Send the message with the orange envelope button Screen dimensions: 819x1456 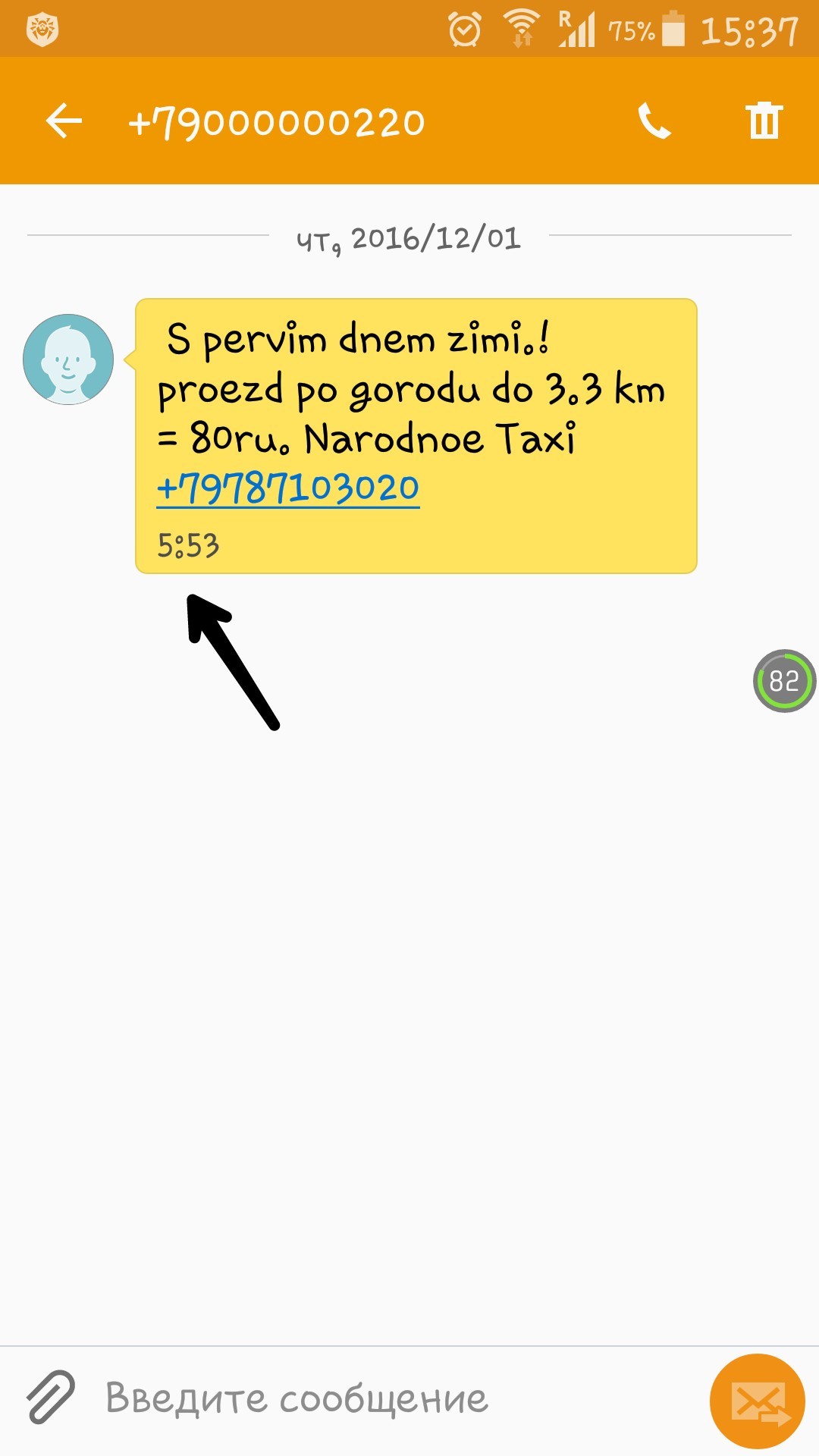pyautogui.click(x=757, y=1401)
